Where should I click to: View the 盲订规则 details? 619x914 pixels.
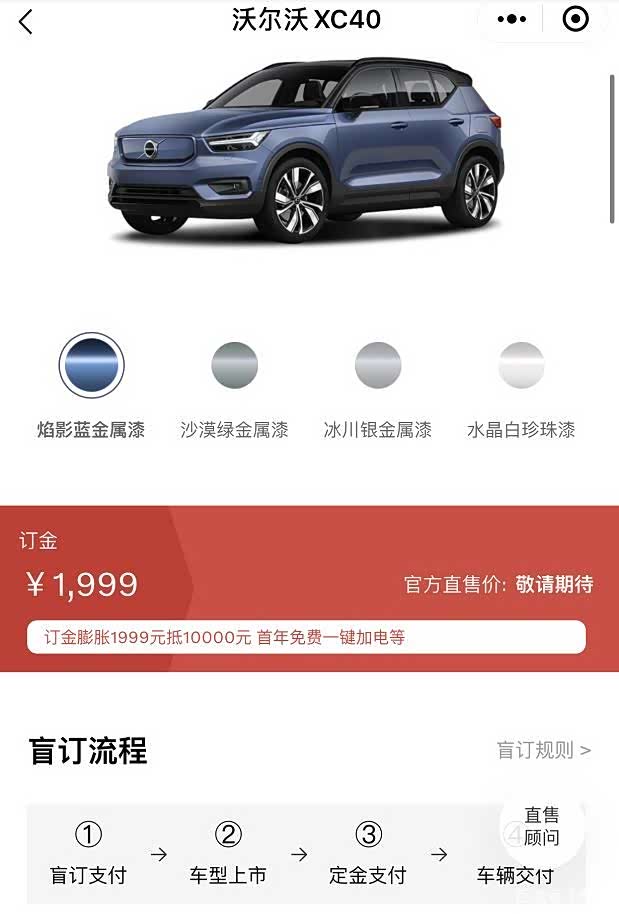click(543, 750)
